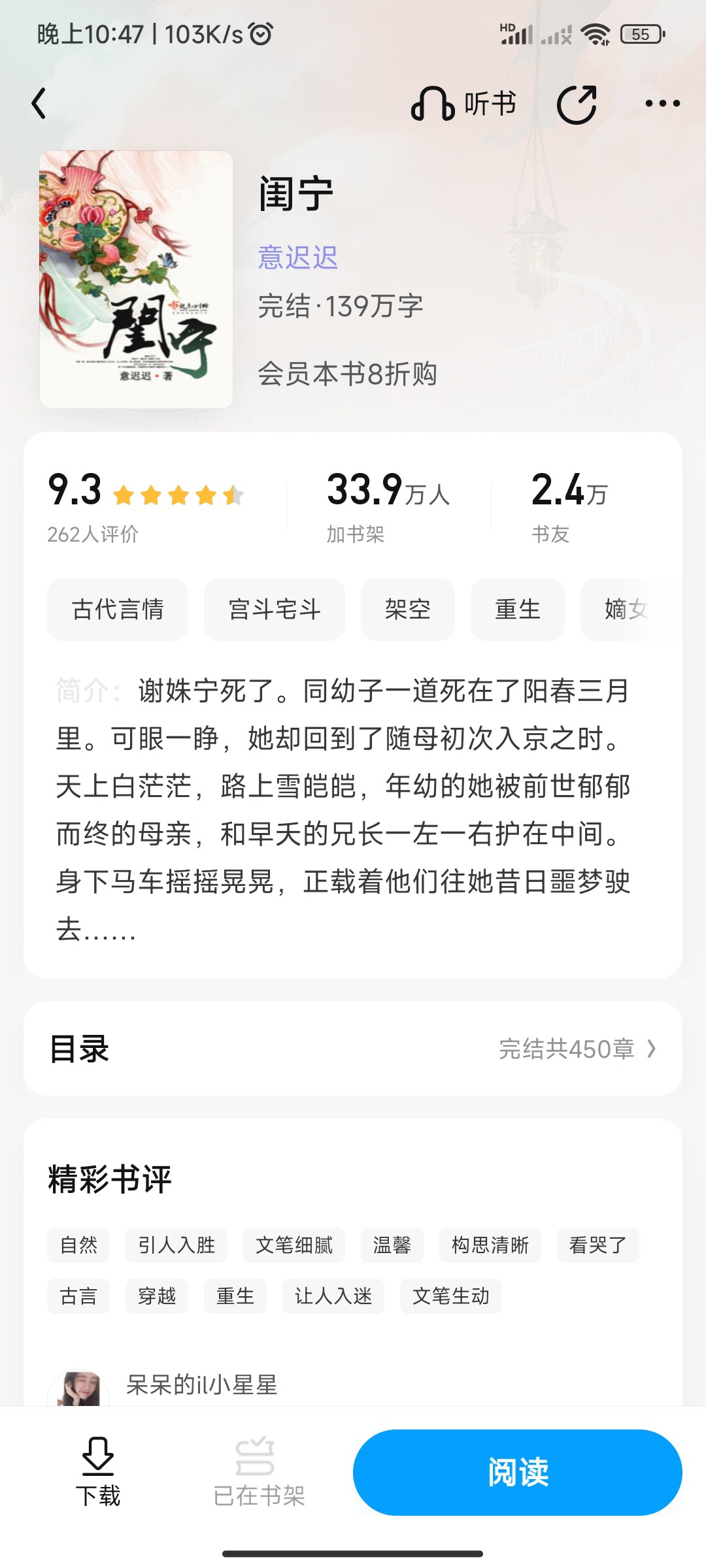This screenshot has width=706, height=1568.
Task: Filter reviews by 文笔细腻
Action: (x=294, y=1245)
